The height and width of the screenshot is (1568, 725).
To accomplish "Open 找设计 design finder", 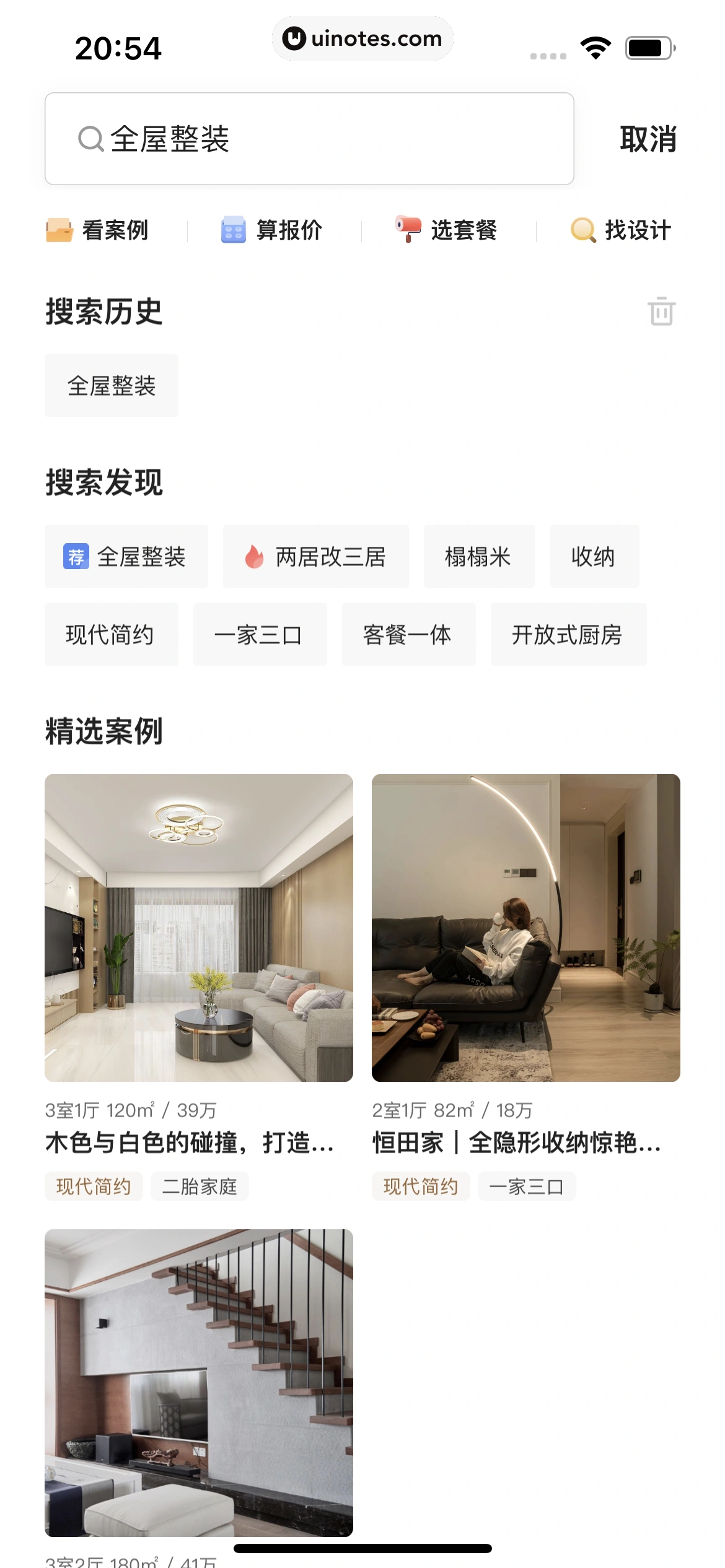I will pos(621,230).
